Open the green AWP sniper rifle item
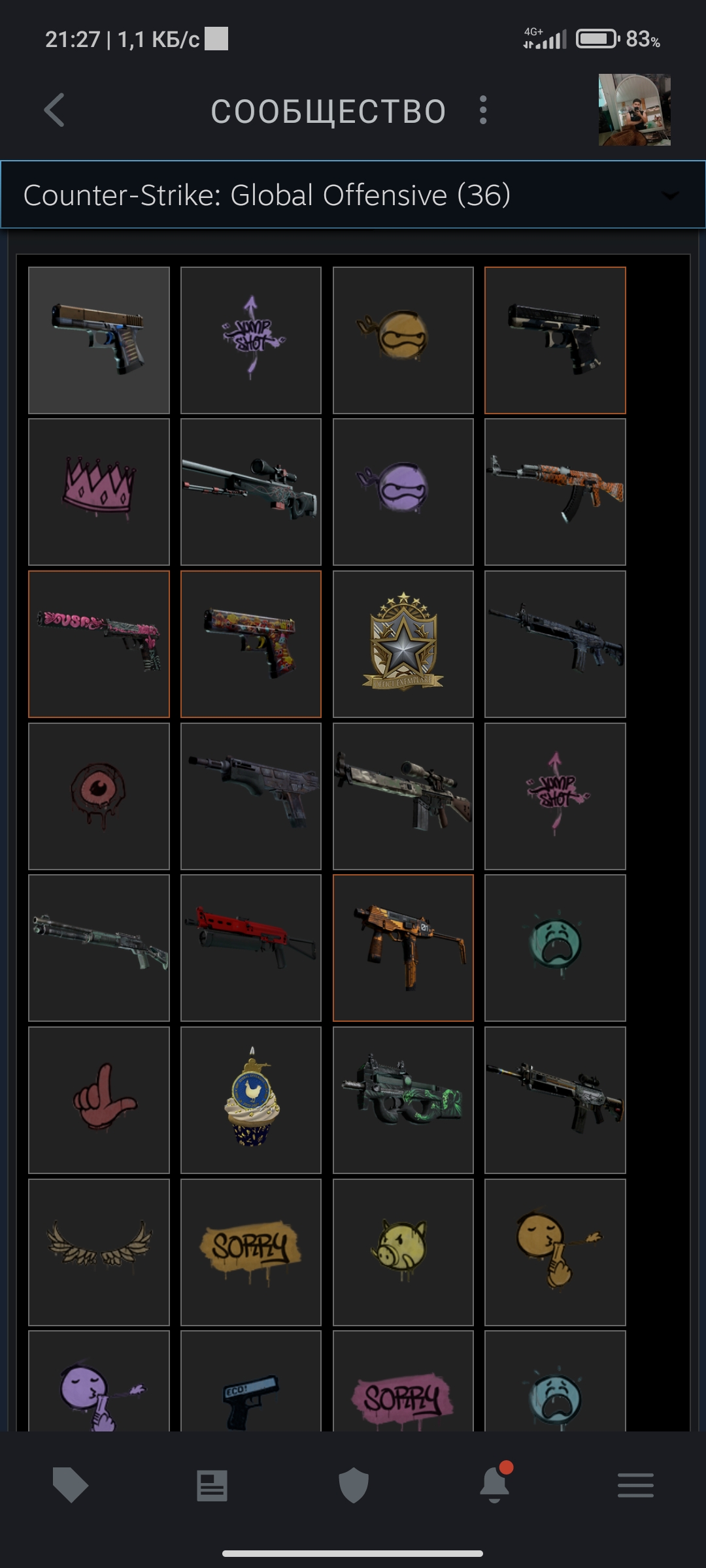Viewport: 706px width, 1568px height. [251, 492]
